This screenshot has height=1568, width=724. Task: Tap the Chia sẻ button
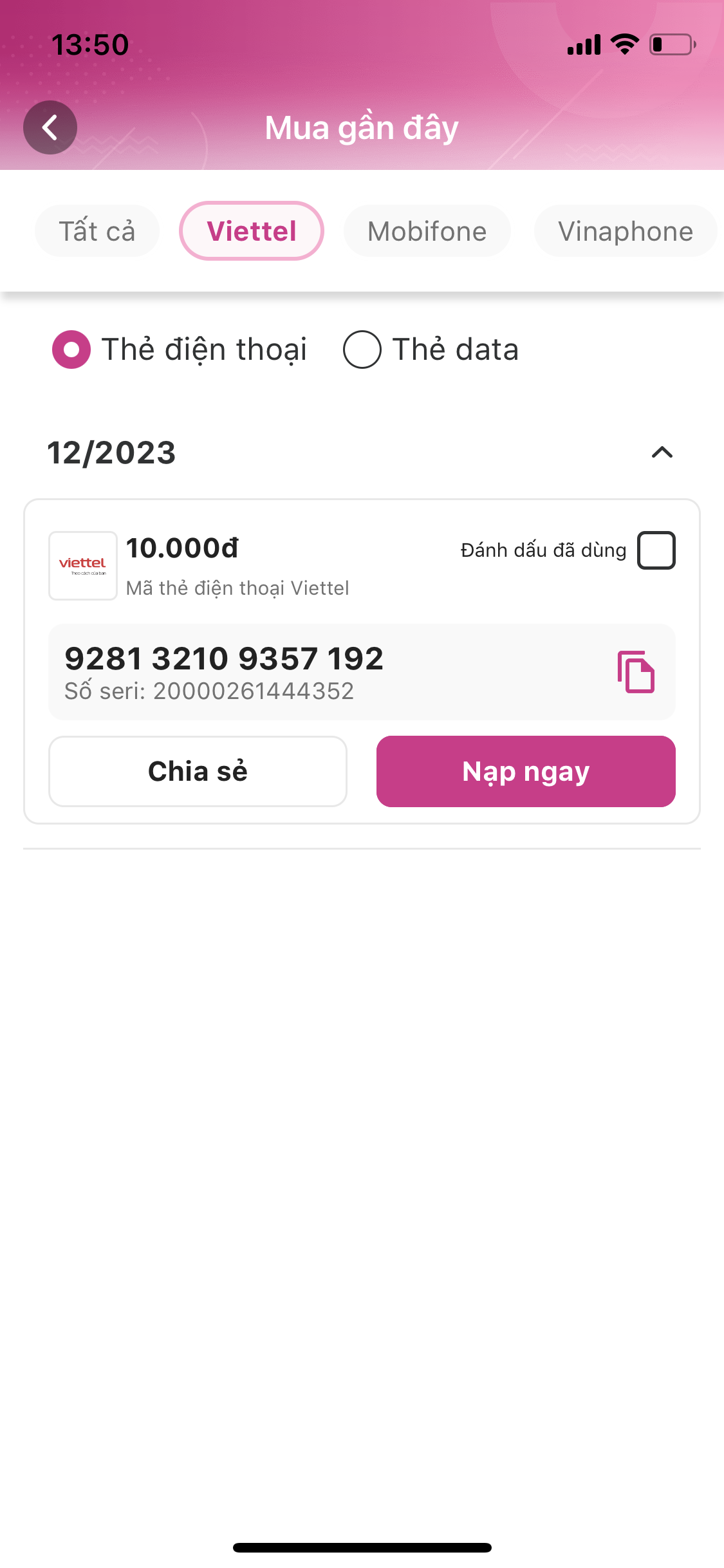click(x=198, y=771)
